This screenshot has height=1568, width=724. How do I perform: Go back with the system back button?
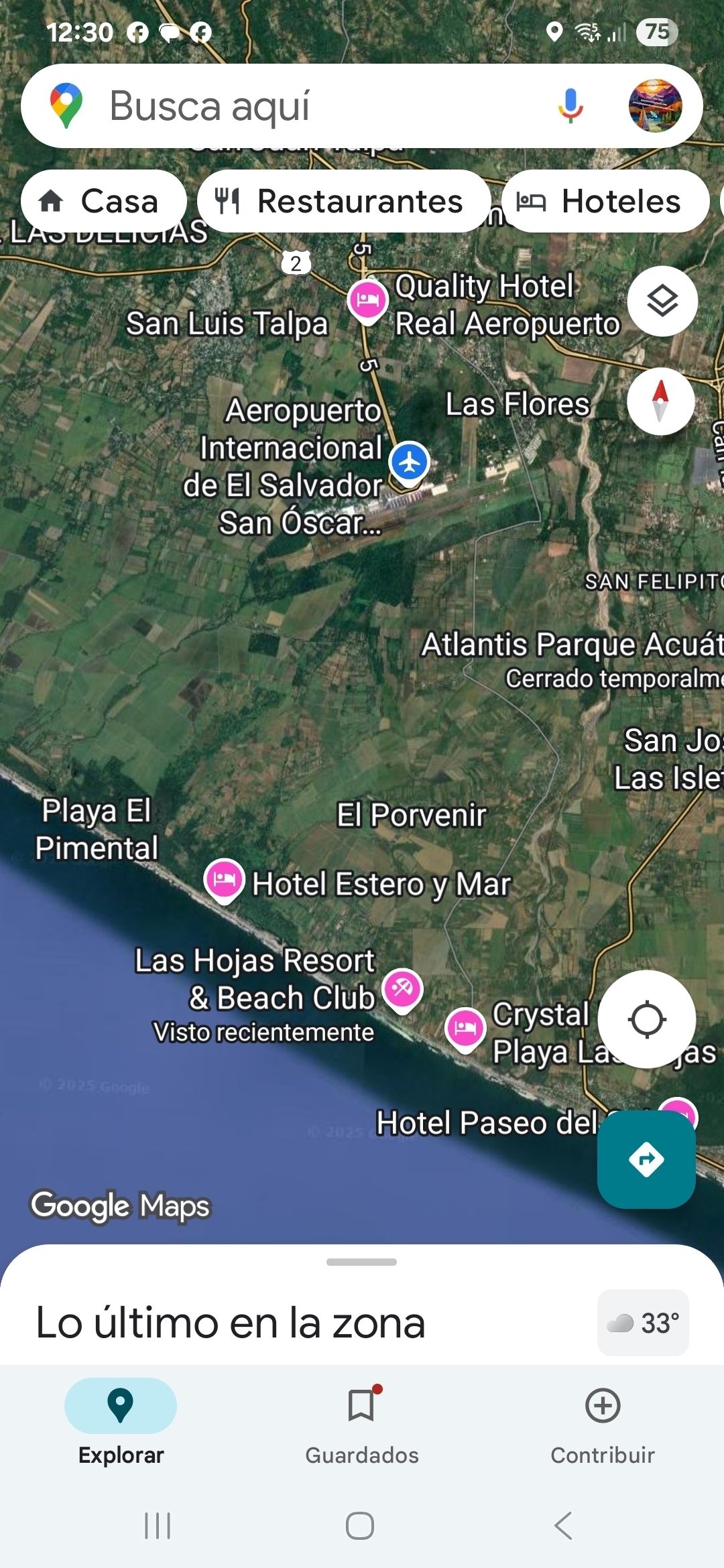click(563, 1526)
